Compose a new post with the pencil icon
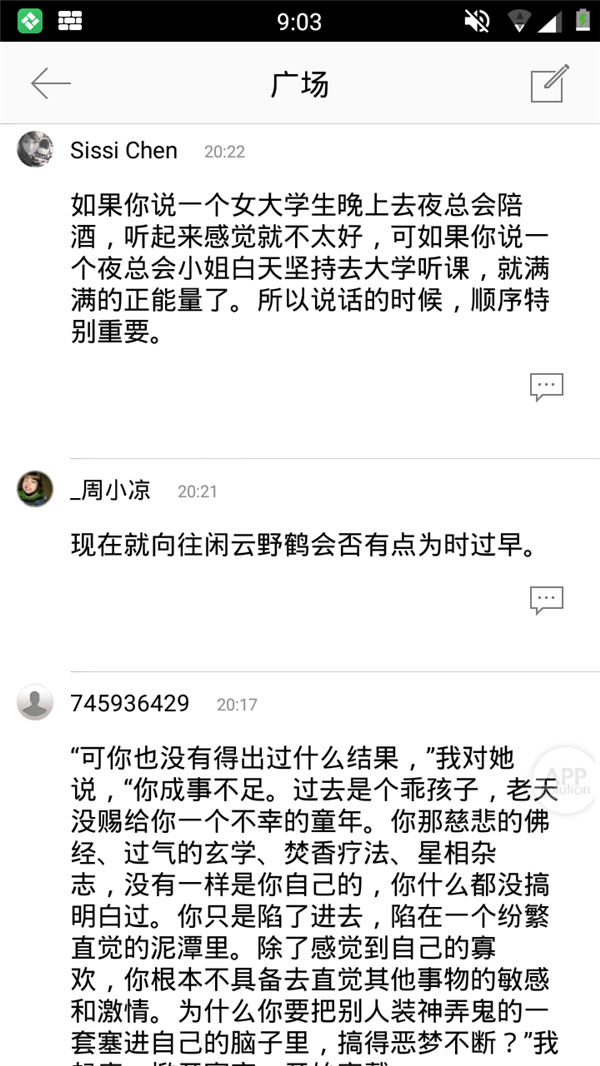 [549, 84]
